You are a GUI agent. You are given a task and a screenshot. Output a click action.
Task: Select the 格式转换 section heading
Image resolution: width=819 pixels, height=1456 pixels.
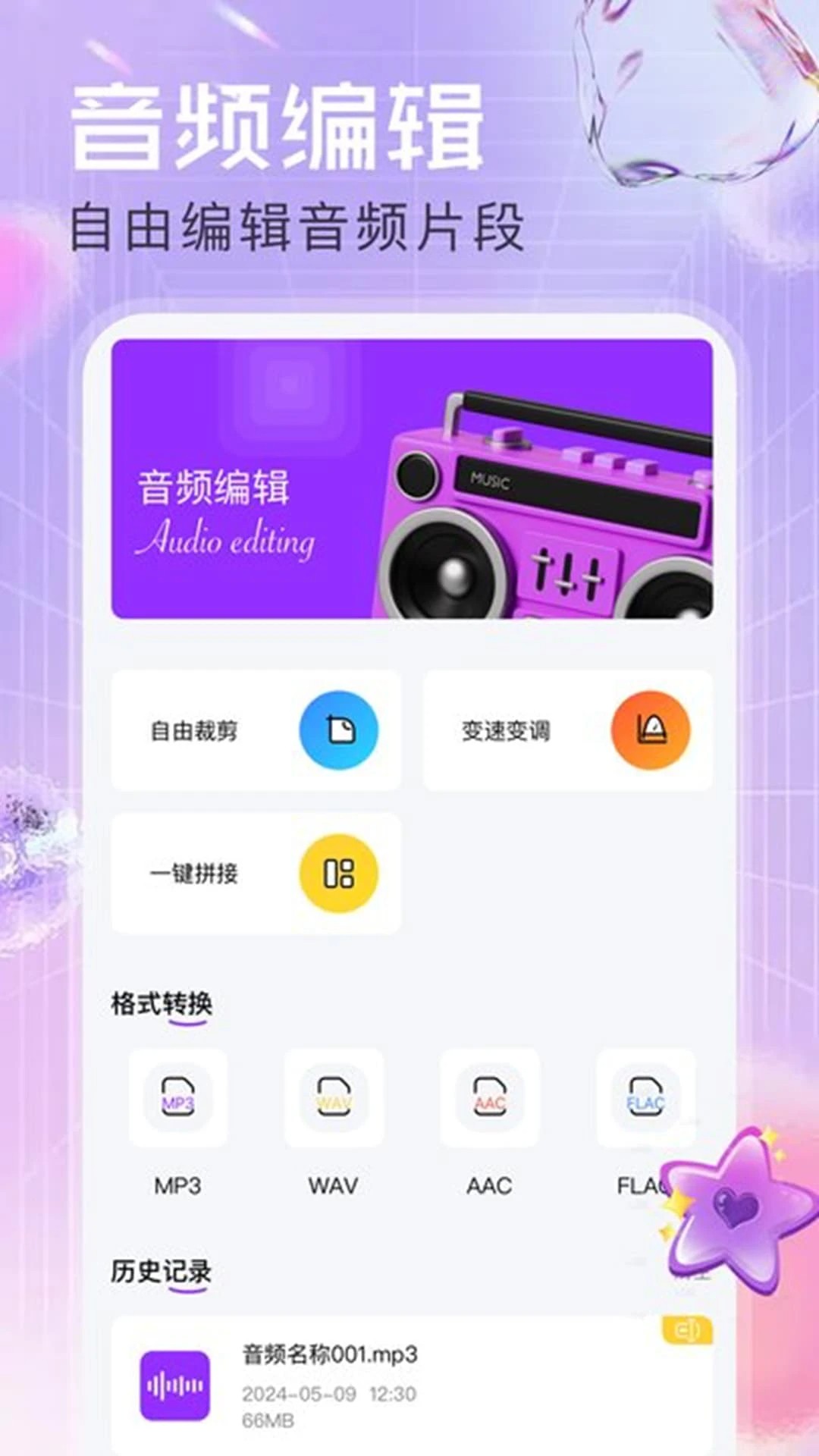pyautogui.click(x=162, y=1003)
